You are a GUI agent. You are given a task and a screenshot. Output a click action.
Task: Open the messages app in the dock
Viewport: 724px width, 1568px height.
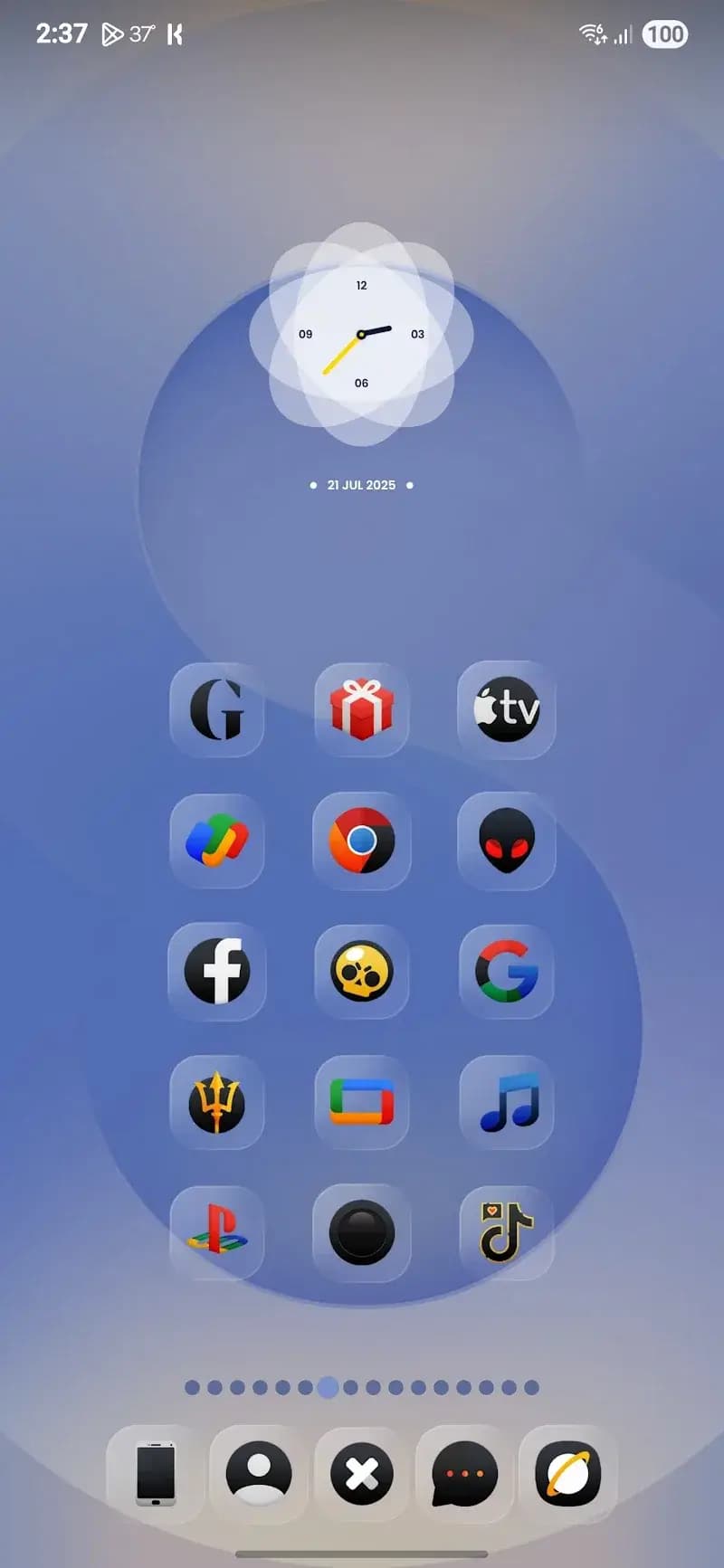[465, 1474]
